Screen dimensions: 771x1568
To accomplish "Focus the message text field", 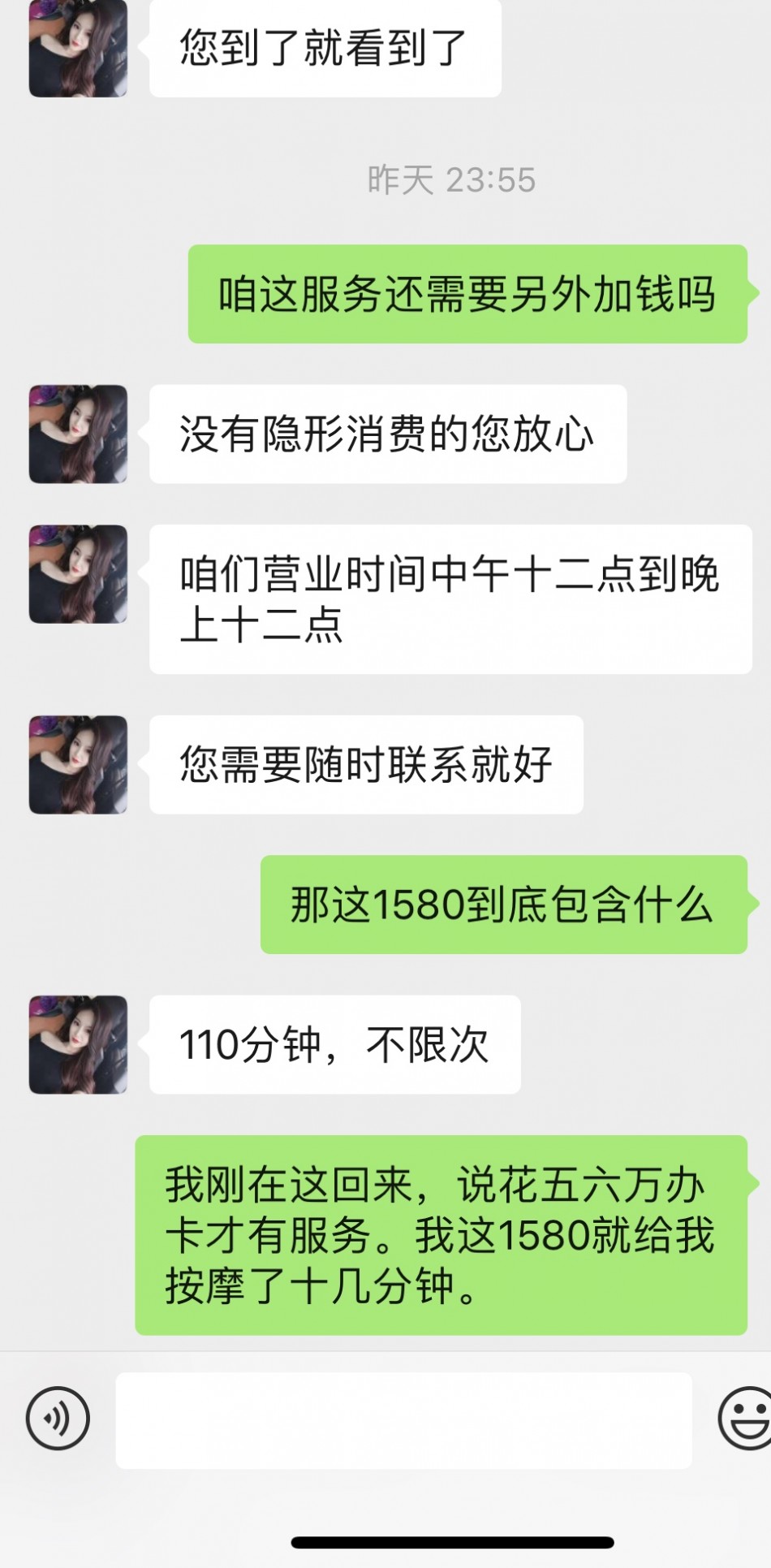I will (403, 1420).
